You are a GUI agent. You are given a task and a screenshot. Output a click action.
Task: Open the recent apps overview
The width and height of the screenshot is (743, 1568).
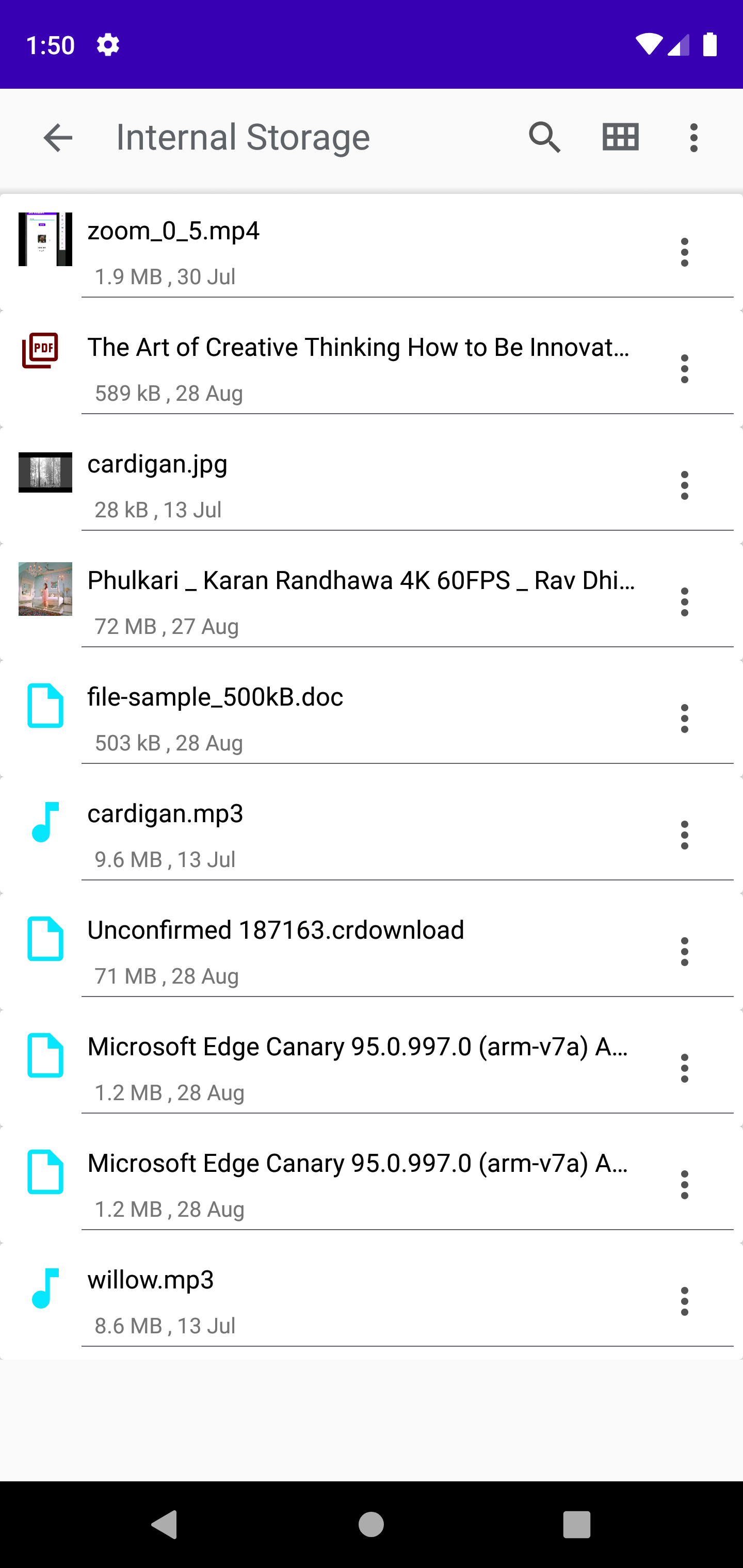pyautogui.click(x=576, y=1524)
